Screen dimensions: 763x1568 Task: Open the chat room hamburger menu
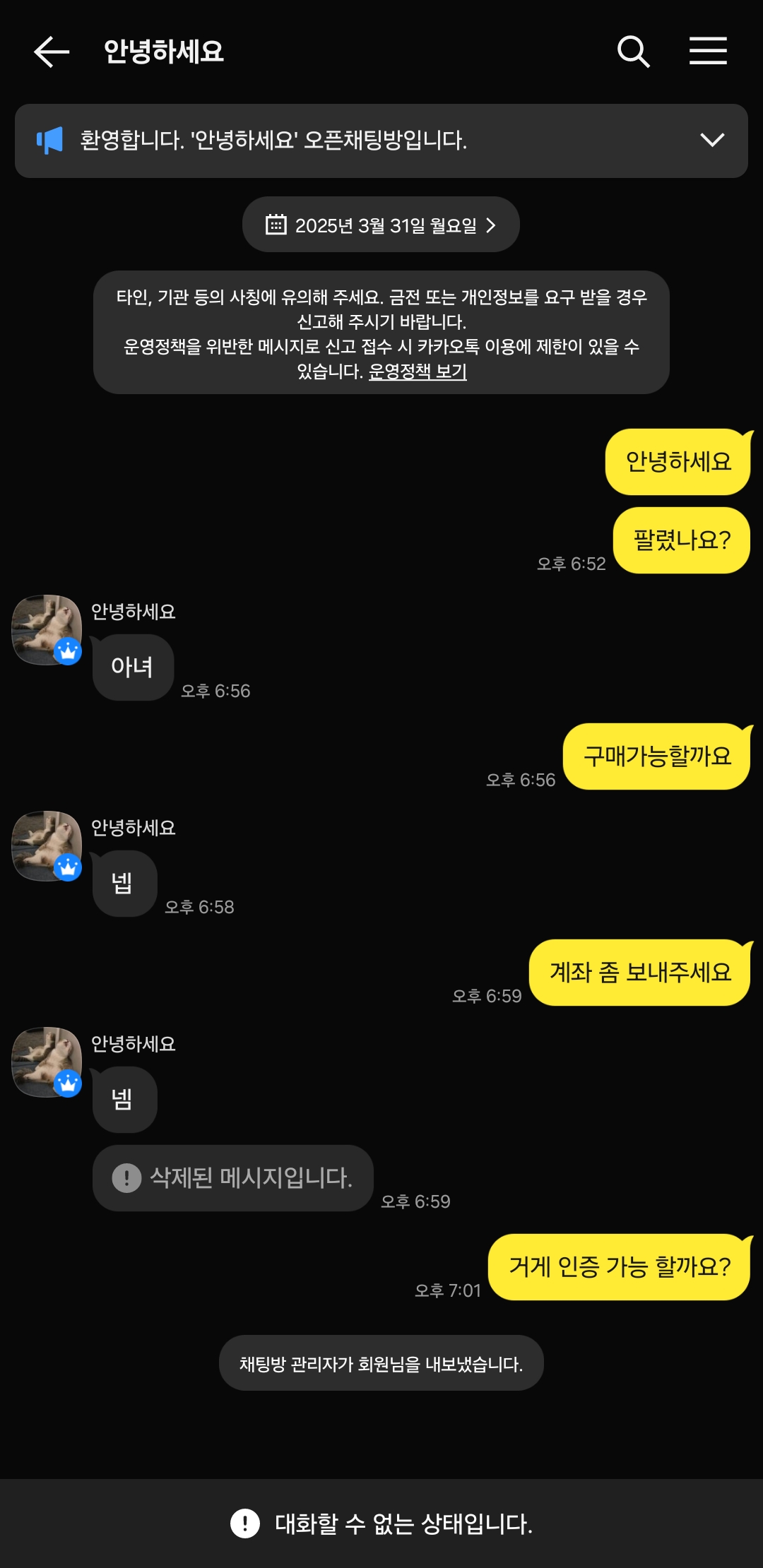tap(708, 52)
